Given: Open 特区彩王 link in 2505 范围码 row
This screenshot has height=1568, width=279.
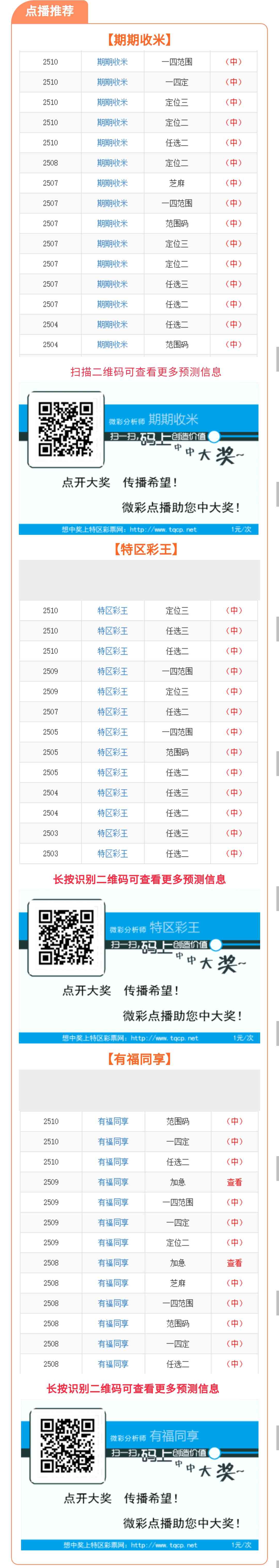Looking at the screenshot, I should [113, 752].
